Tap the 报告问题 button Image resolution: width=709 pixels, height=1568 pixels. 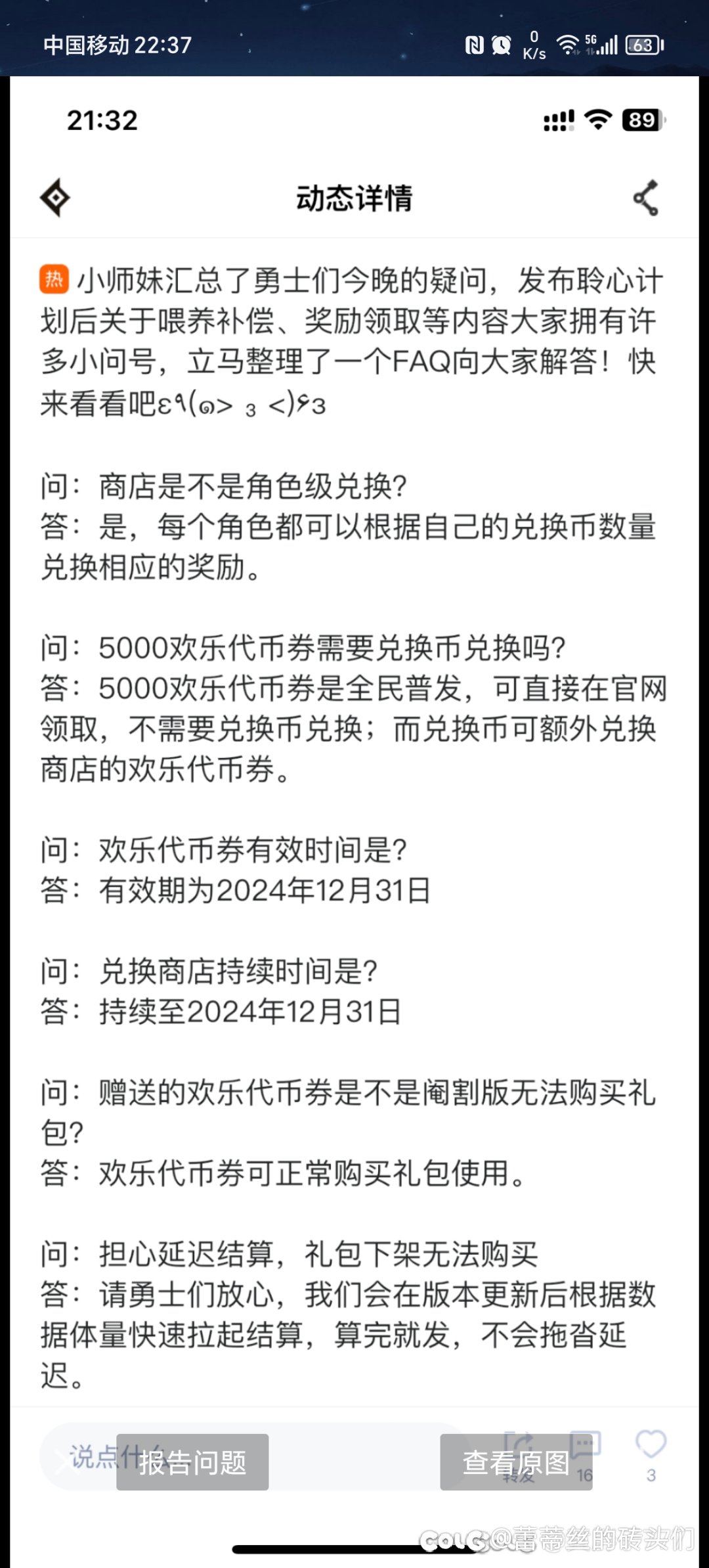192,1462
